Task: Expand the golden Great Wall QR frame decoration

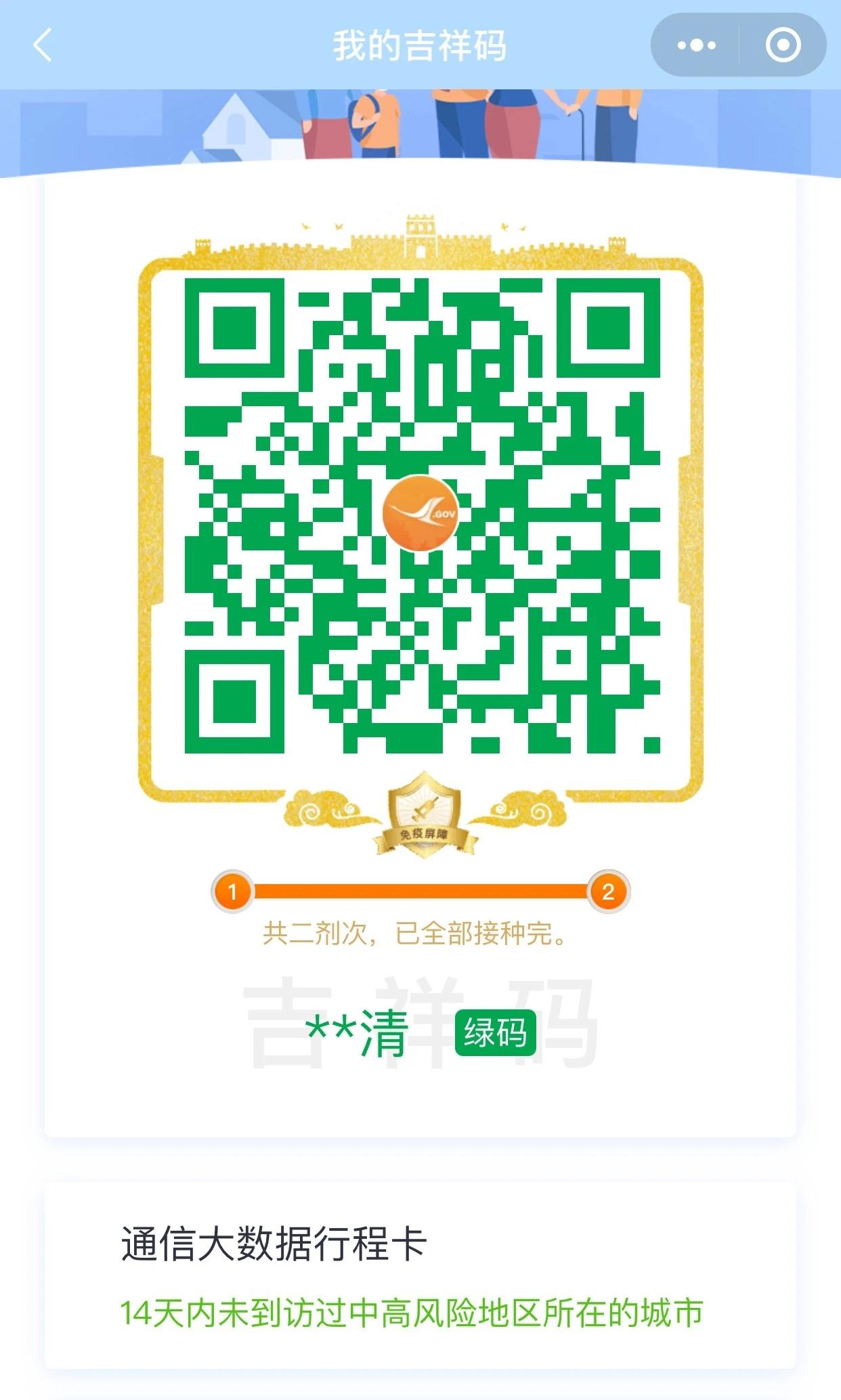Action: (x=420, y=237)
